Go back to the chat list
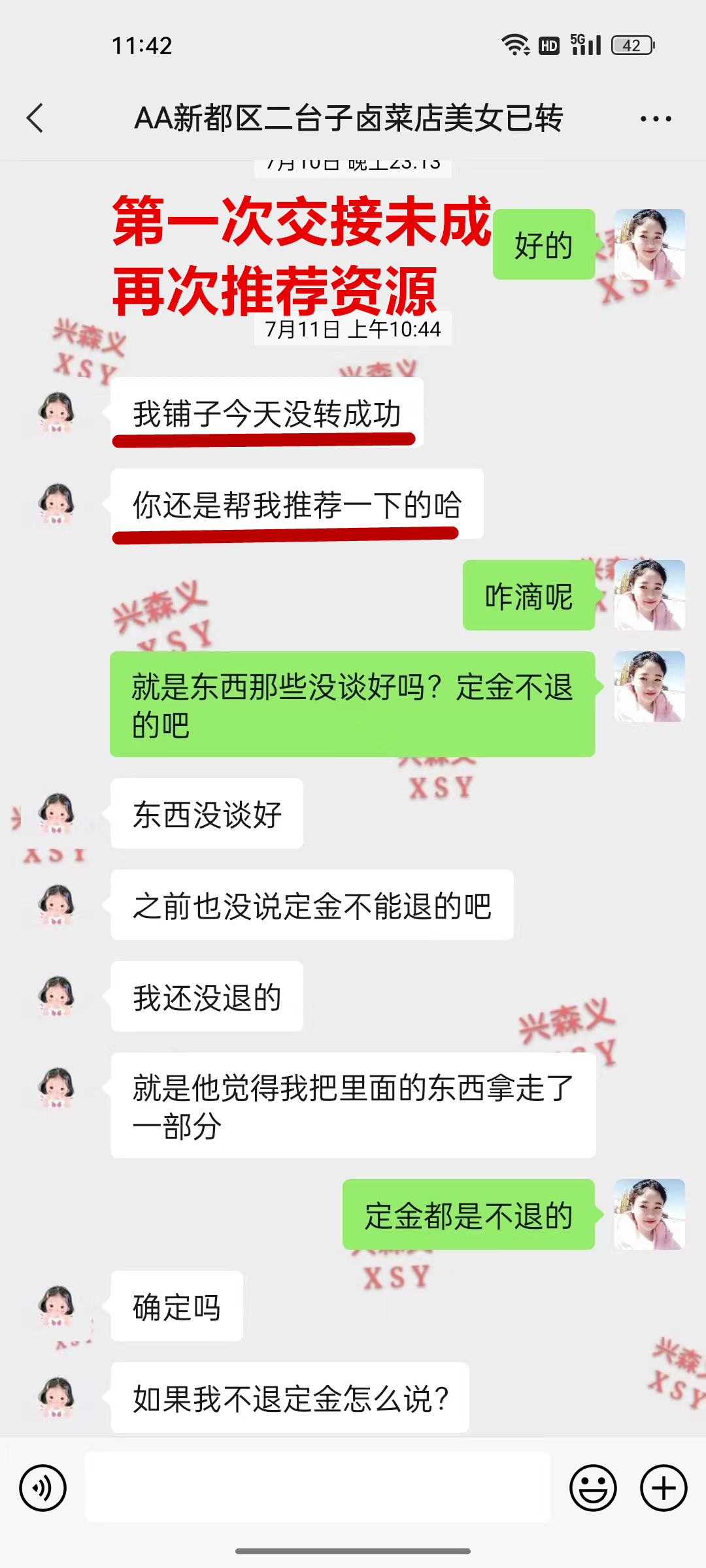706x1568 pixels. point(35,118)
